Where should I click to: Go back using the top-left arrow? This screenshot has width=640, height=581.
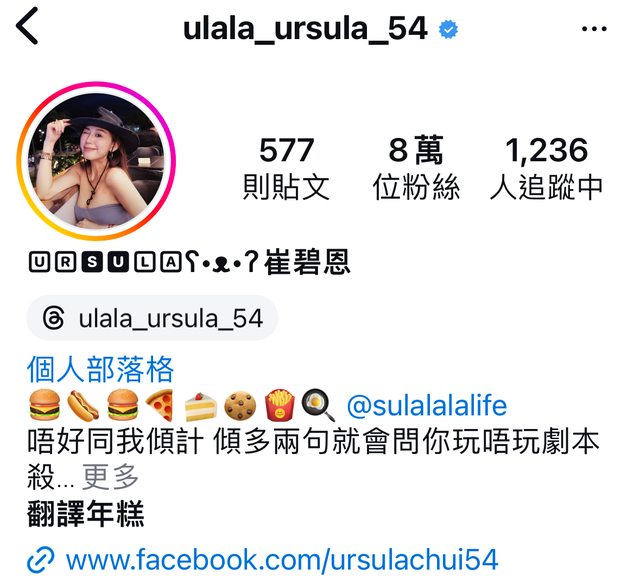pyautogui.click(x=27, y=28)
